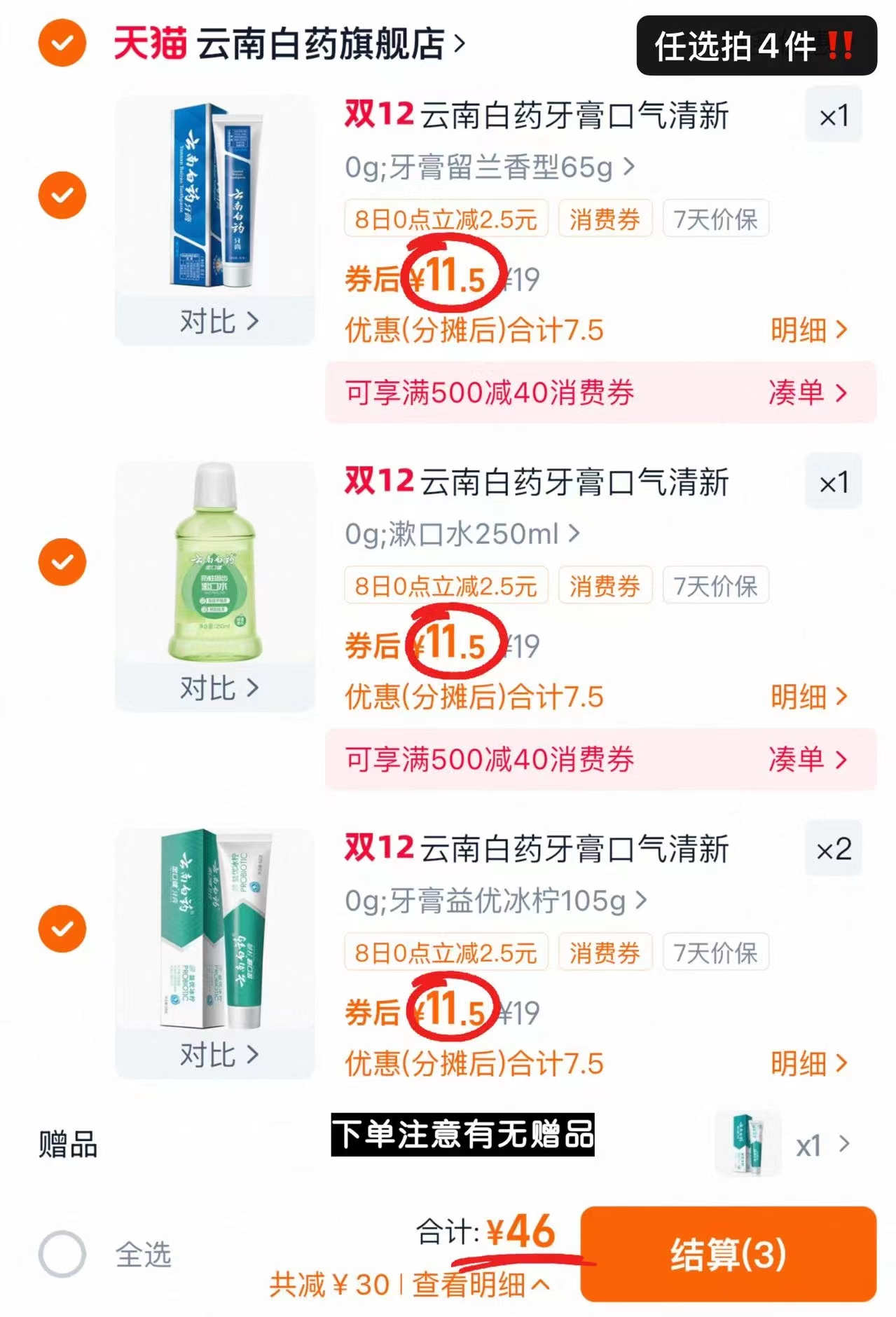Click the 7天价保 badge on first item
The height and width of the screenshot is (1317, 896).
(x=715, y=219)
